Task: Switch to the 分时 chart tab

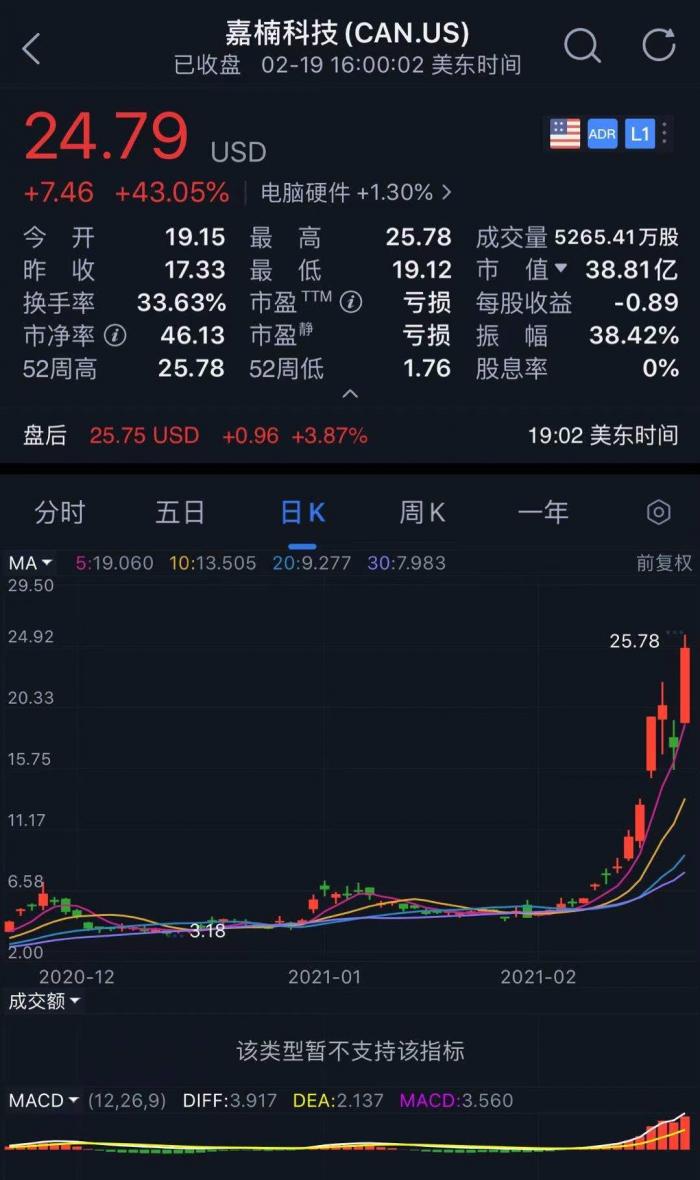Action: point(60,513)
